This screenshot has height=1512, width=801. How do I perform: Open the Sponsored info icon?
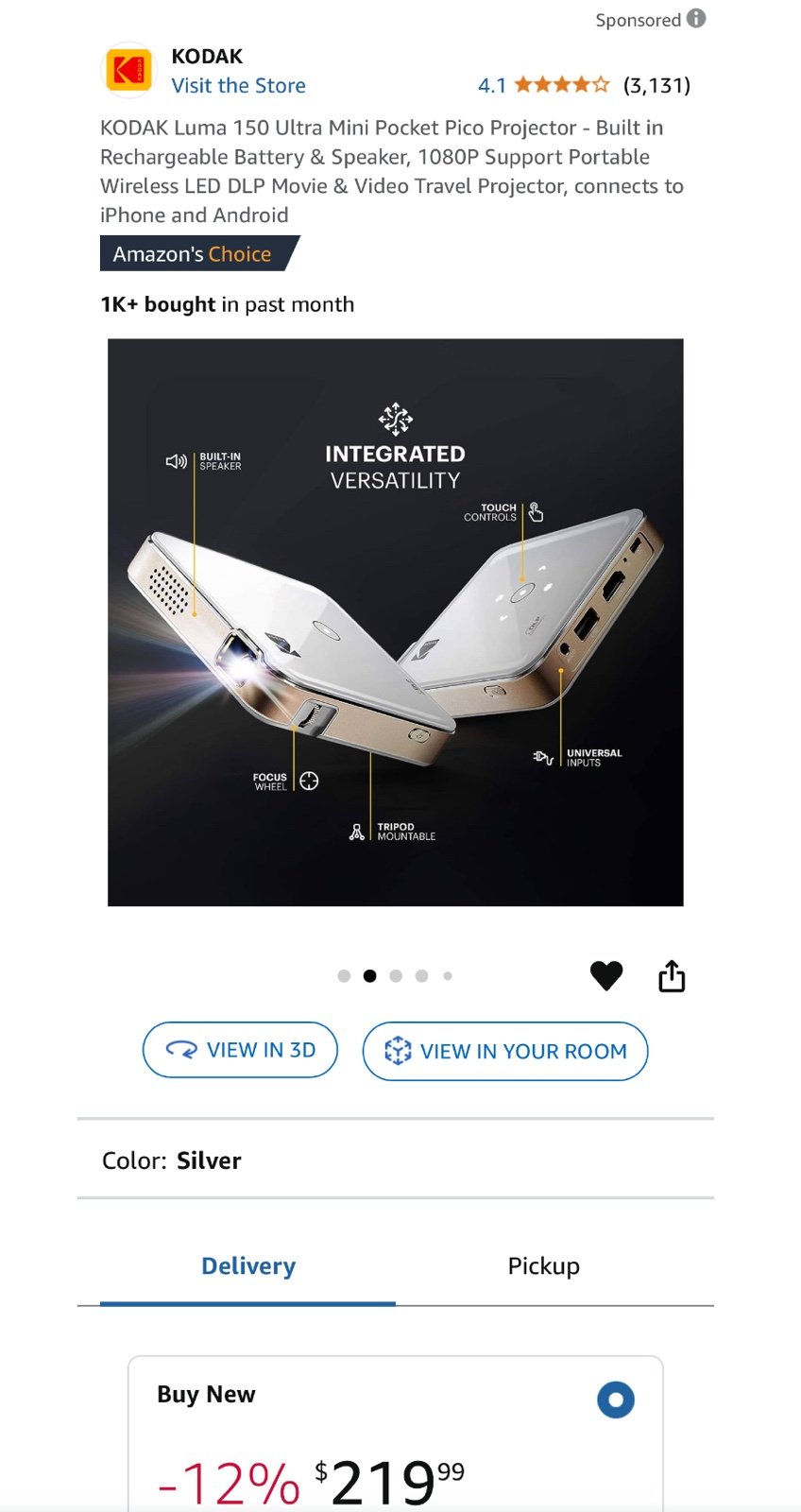(696, 19)
